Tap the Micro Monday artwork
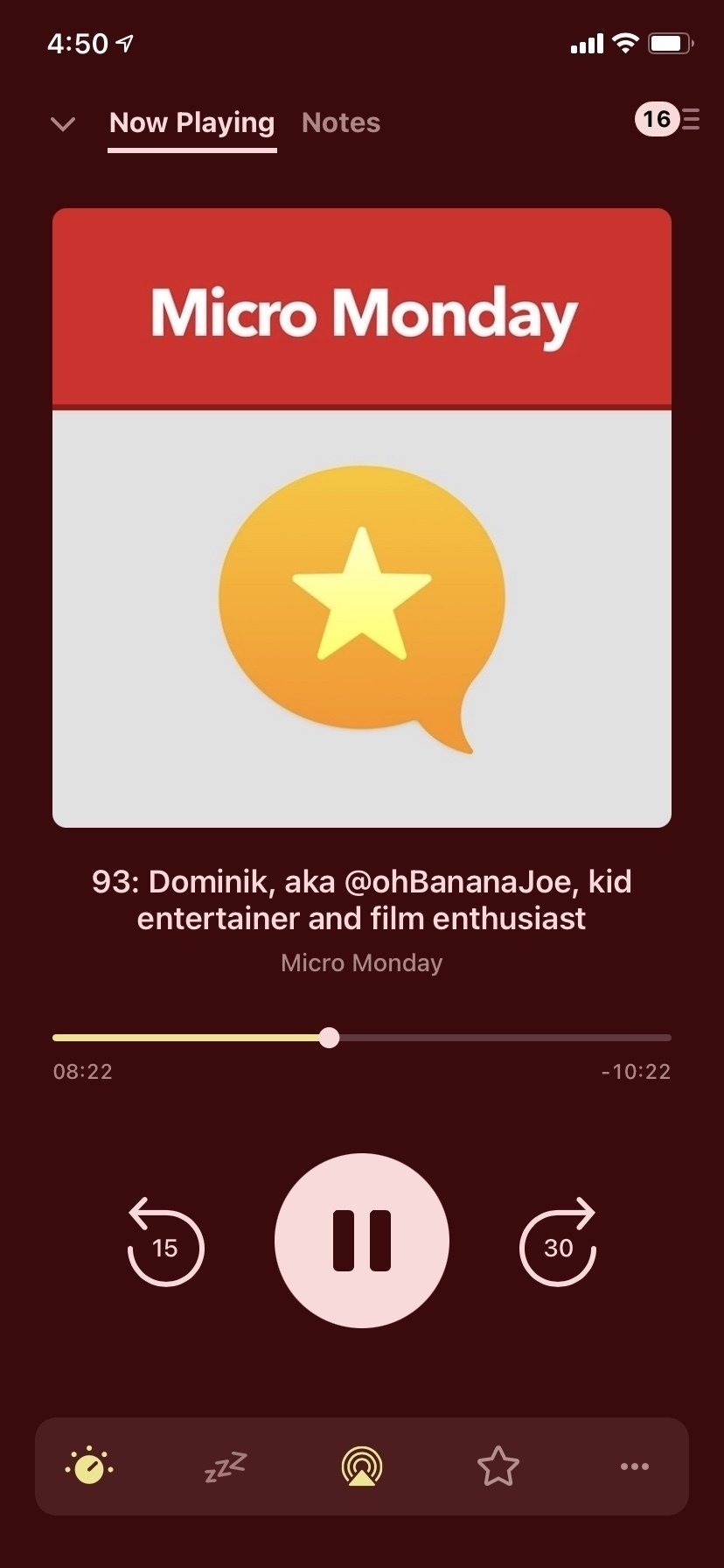 tap(362, 518)
